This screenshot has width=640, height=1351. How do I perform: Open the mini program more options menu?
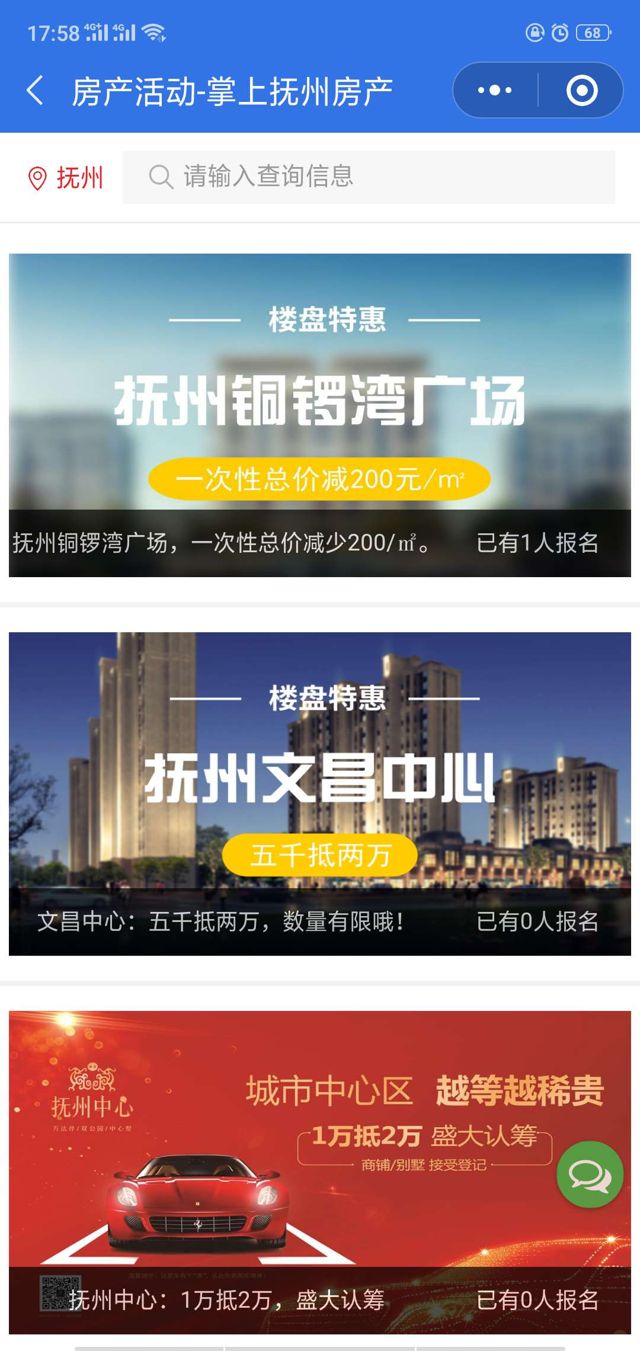495,91
